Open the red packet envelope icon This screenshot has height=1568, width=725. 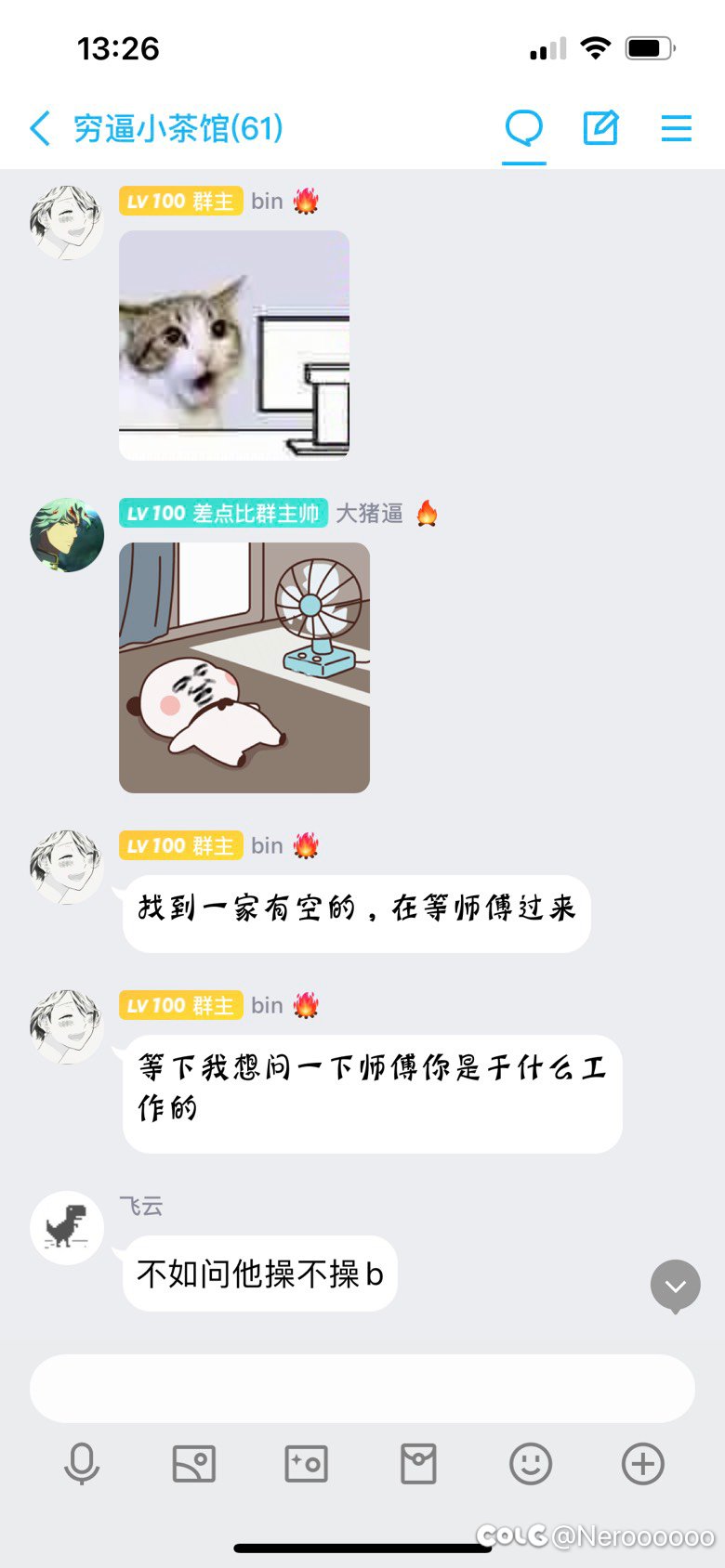(418, 1464)
